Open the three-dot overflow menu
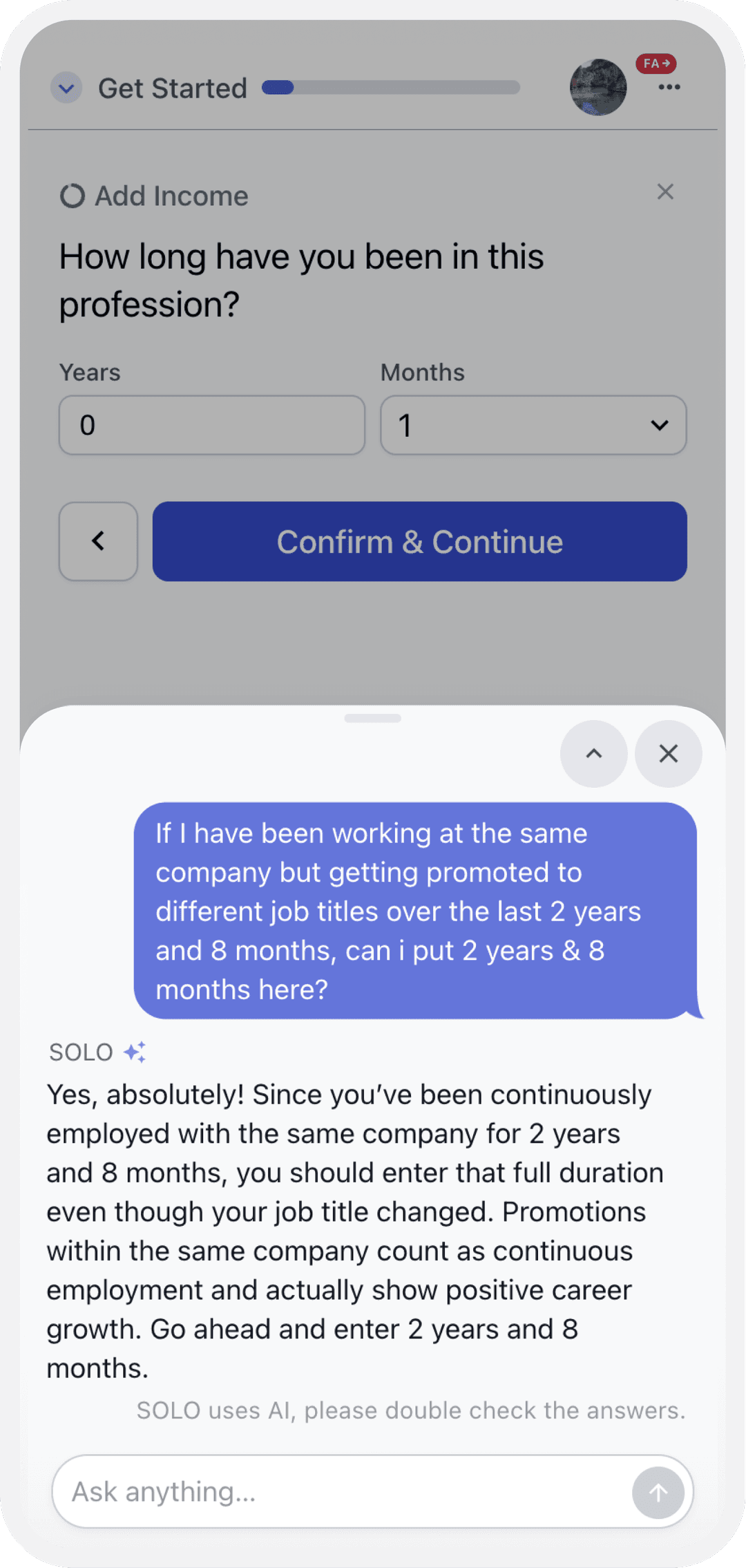Screen dimensions: 746x1568 [x=669, y=88]
